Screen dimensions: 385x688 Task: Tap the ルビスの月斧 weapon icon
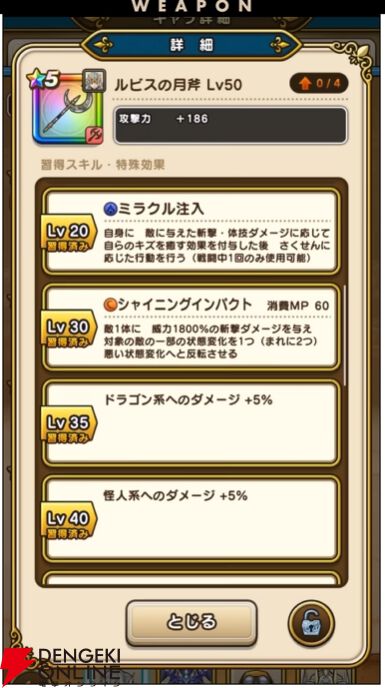[x=67, y=107]
